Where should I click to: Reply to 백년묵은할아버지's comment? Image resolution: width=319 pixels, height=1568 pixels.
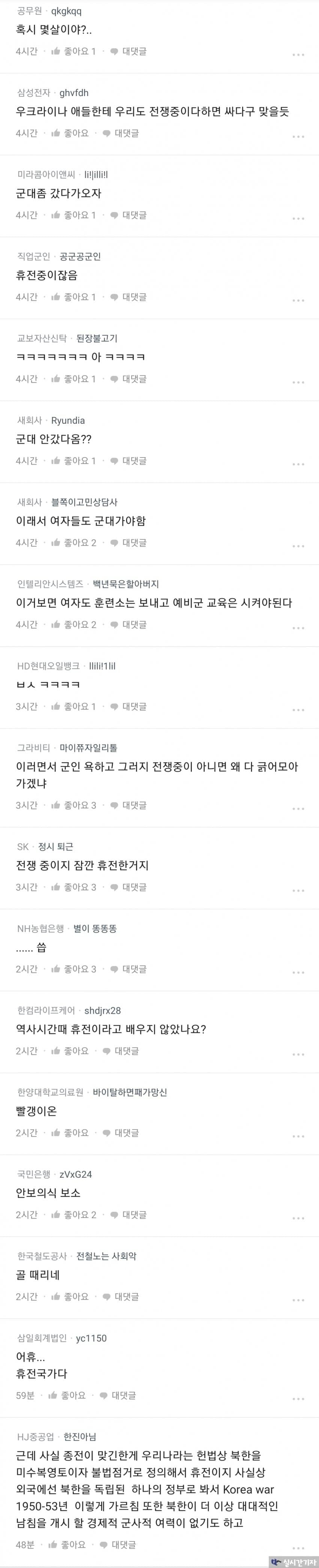[128, 624]
